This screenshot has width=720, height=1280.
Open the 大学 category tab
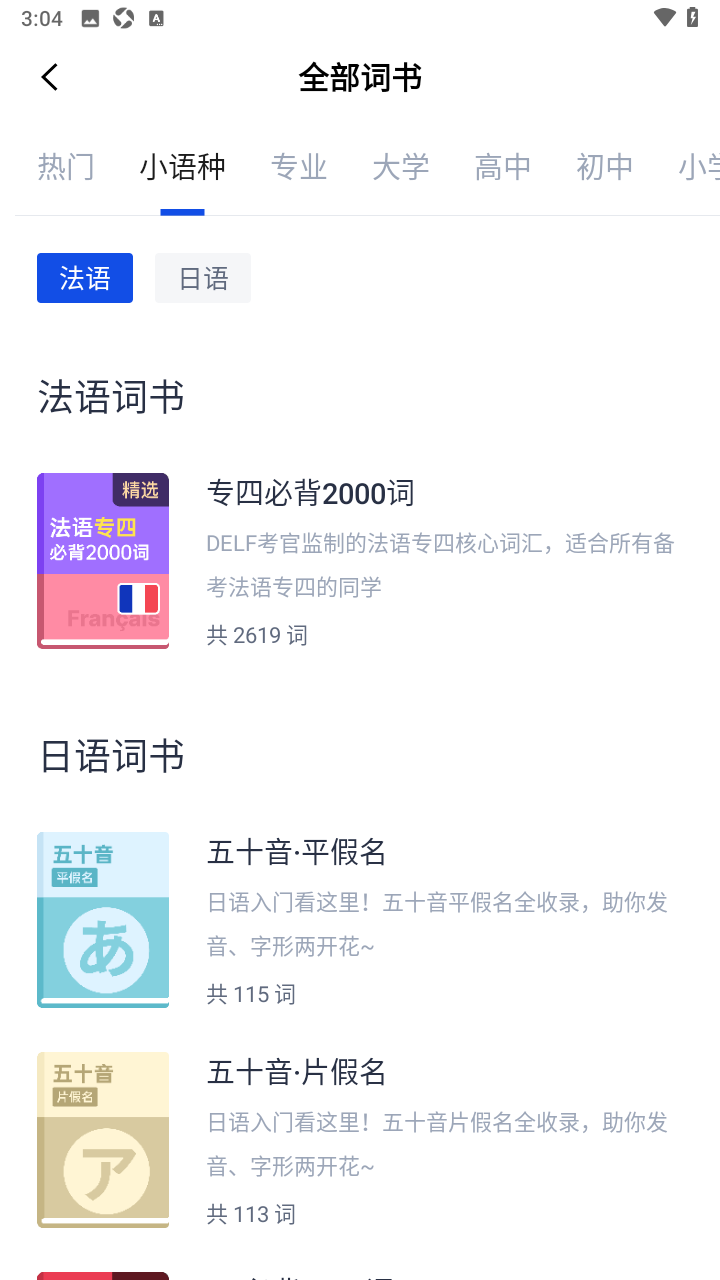400,167
